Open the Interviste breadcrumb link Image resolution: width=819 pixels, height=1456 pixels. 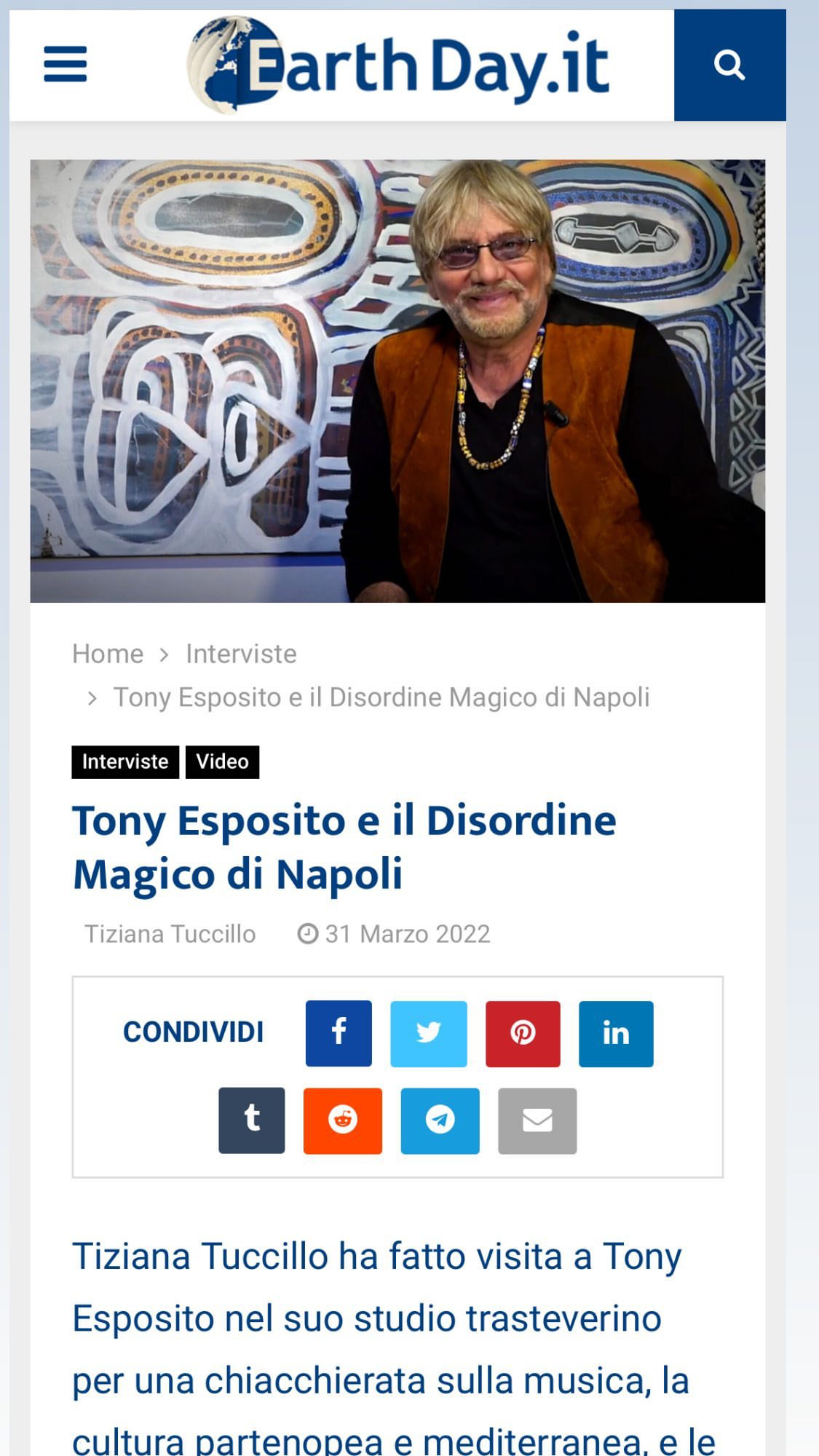(241, 654)
